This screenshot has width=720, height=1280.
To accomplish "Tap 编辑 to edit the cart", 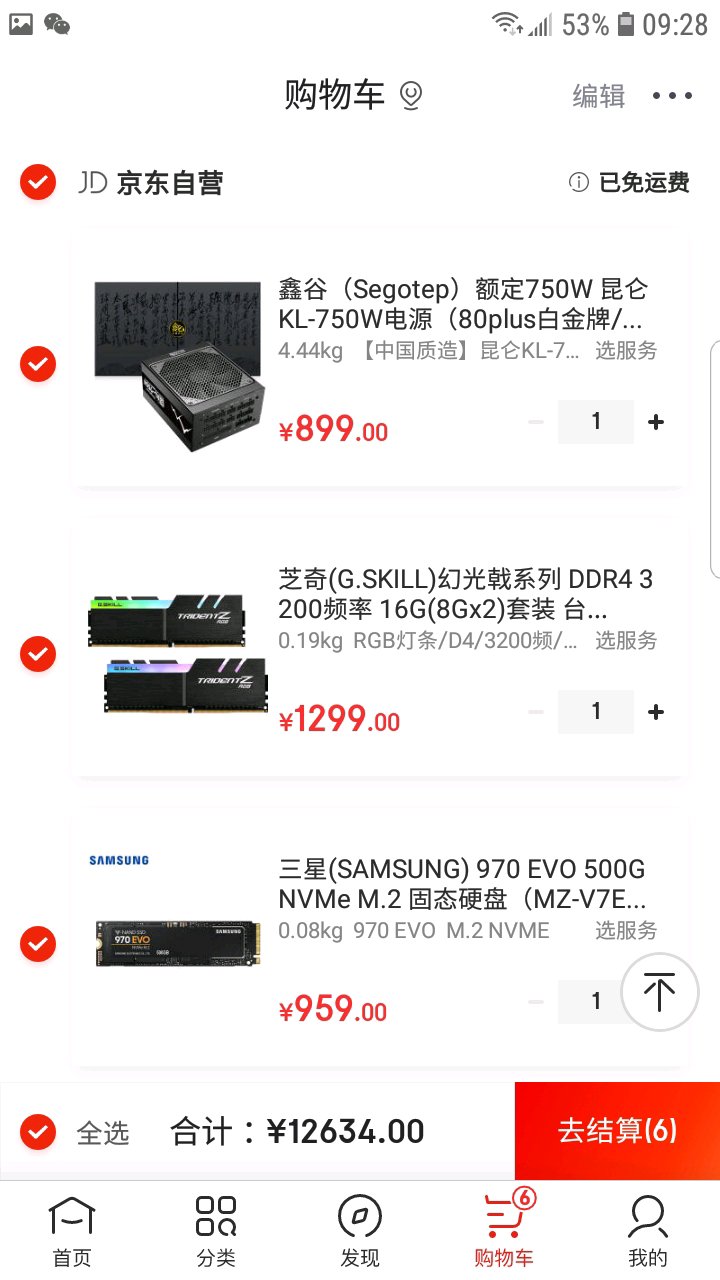I will click(x=598, y=96).
